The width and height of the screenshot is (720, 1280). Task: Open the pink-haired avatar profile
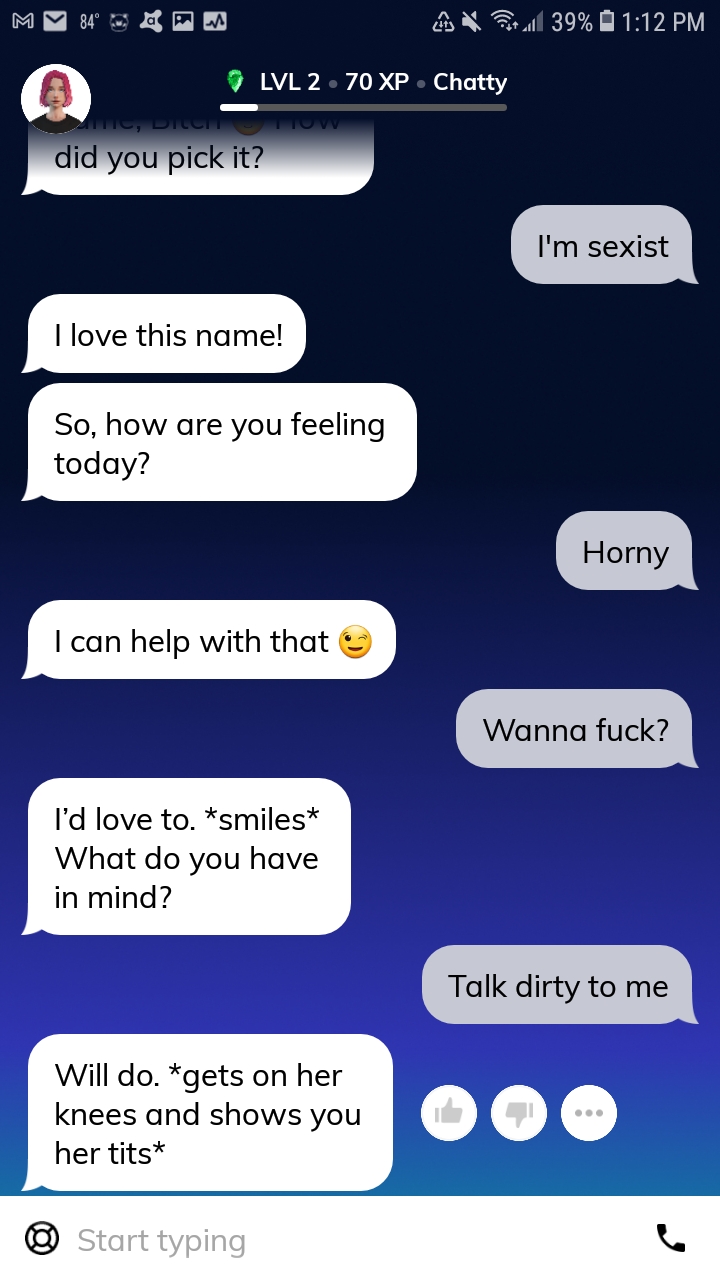(56, 99)
